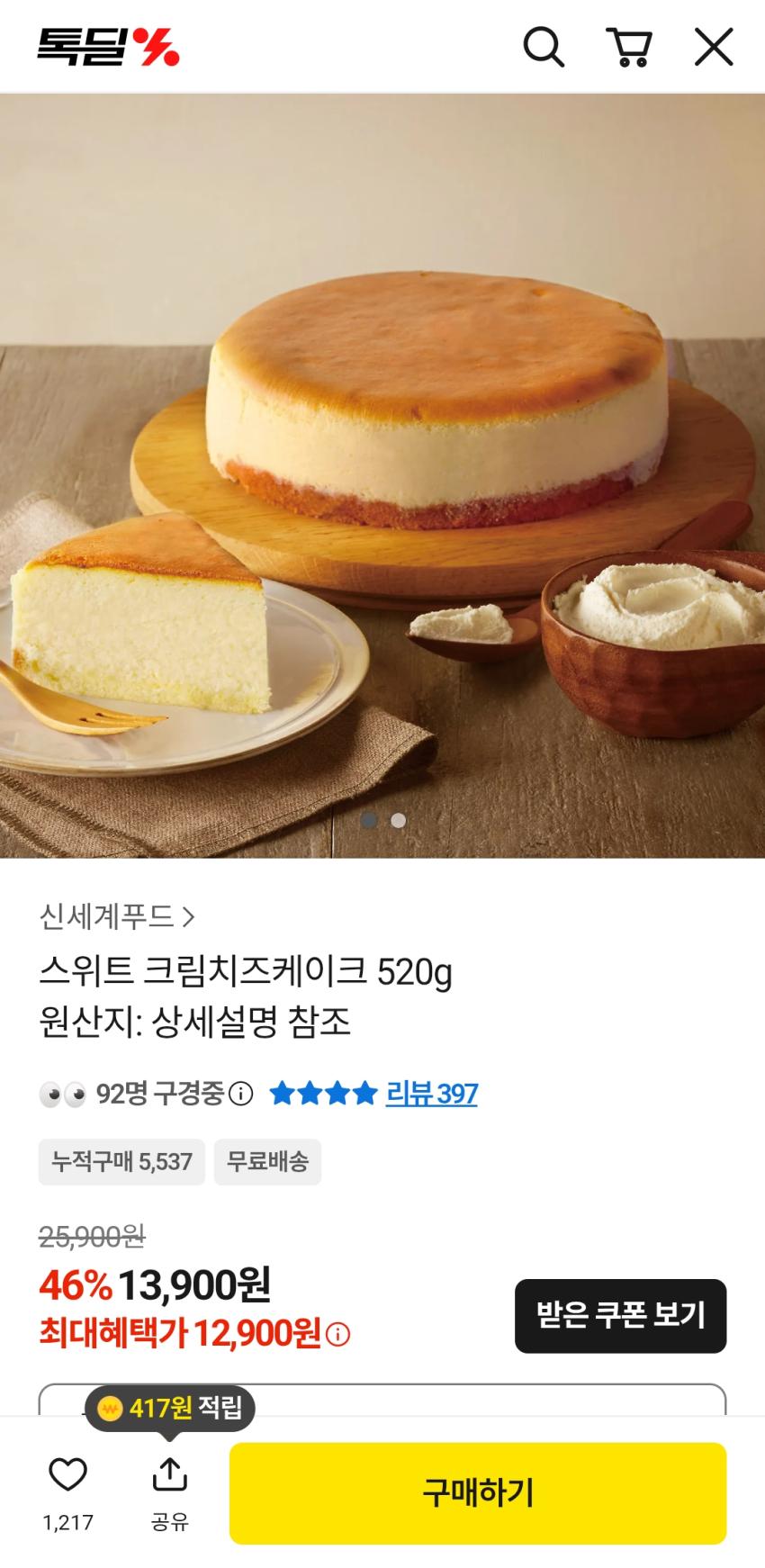Open the shopping cart

(629, 47)
